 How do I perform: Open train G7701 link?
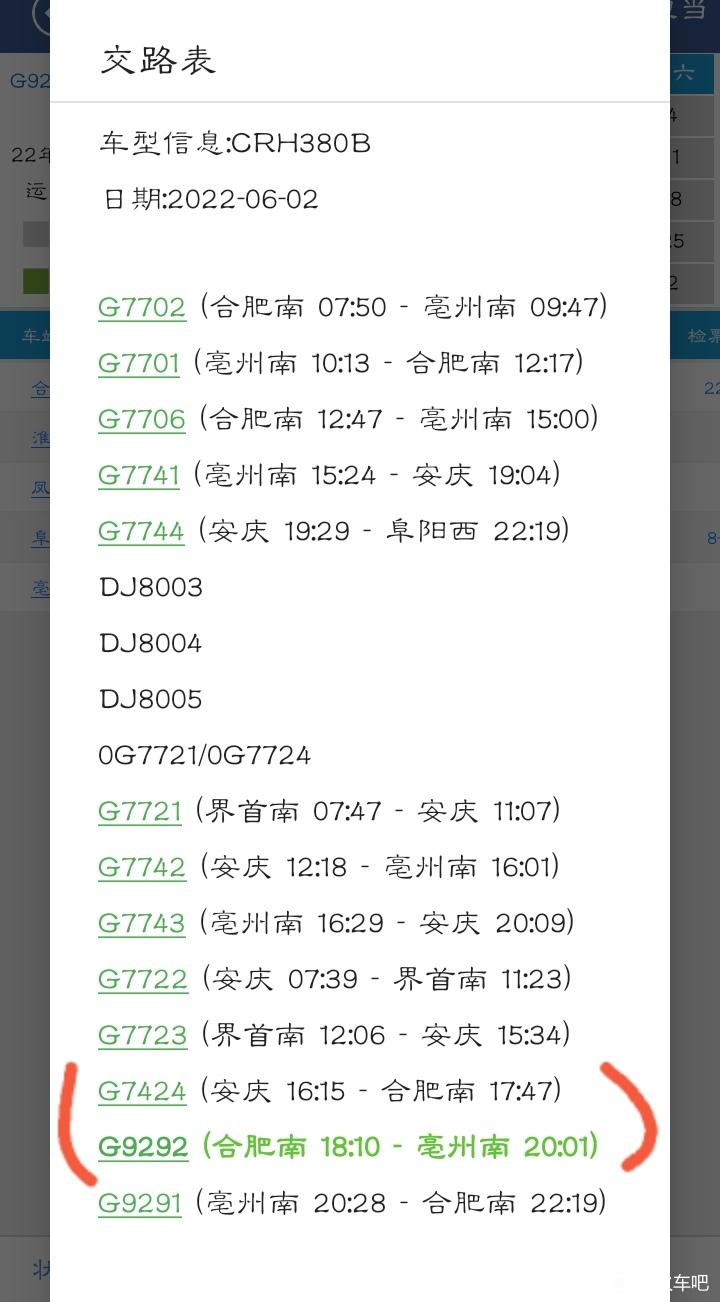tap(139, 363)
